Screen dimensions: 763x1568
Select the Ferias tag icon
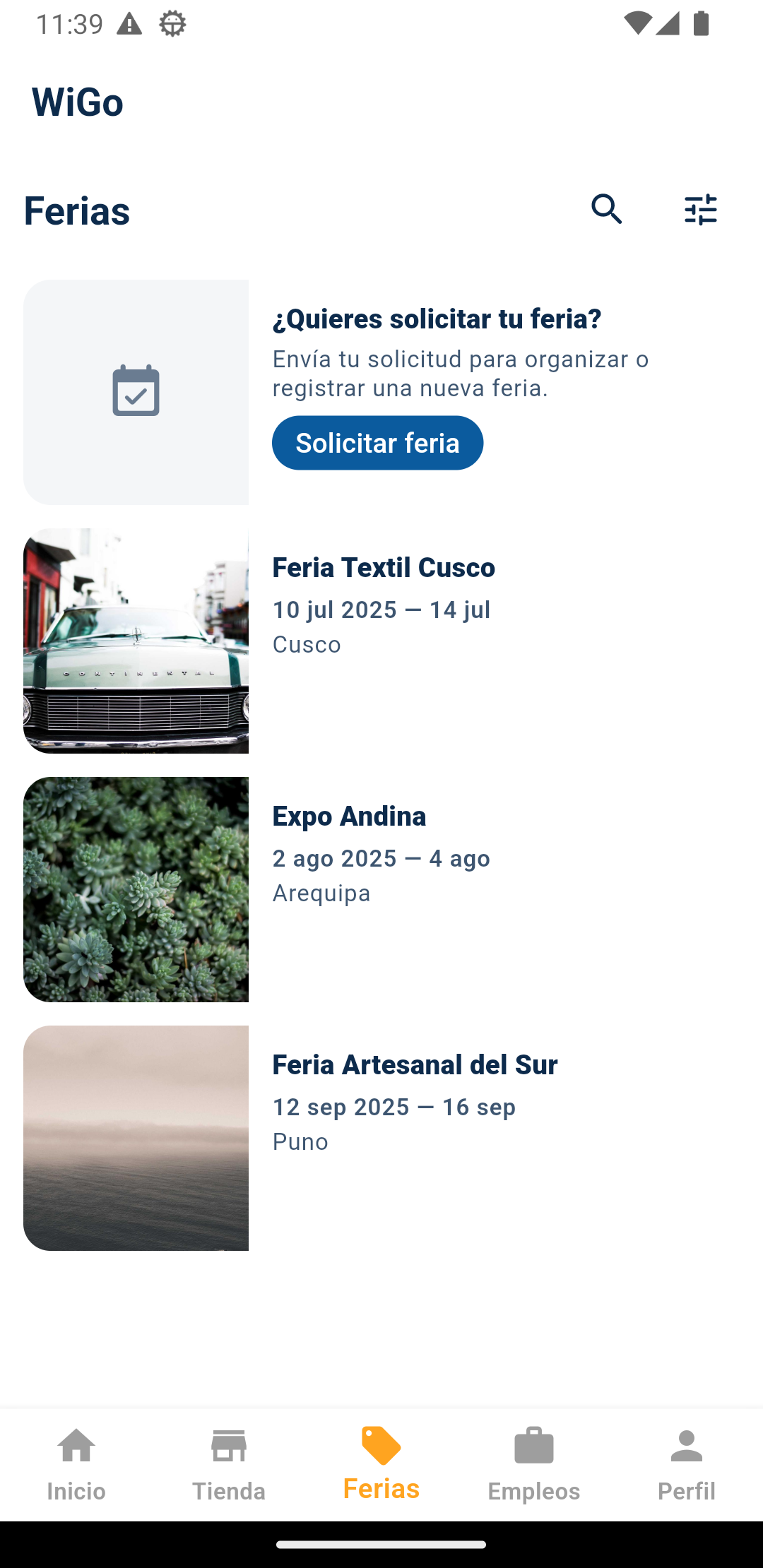(381, 1445)
